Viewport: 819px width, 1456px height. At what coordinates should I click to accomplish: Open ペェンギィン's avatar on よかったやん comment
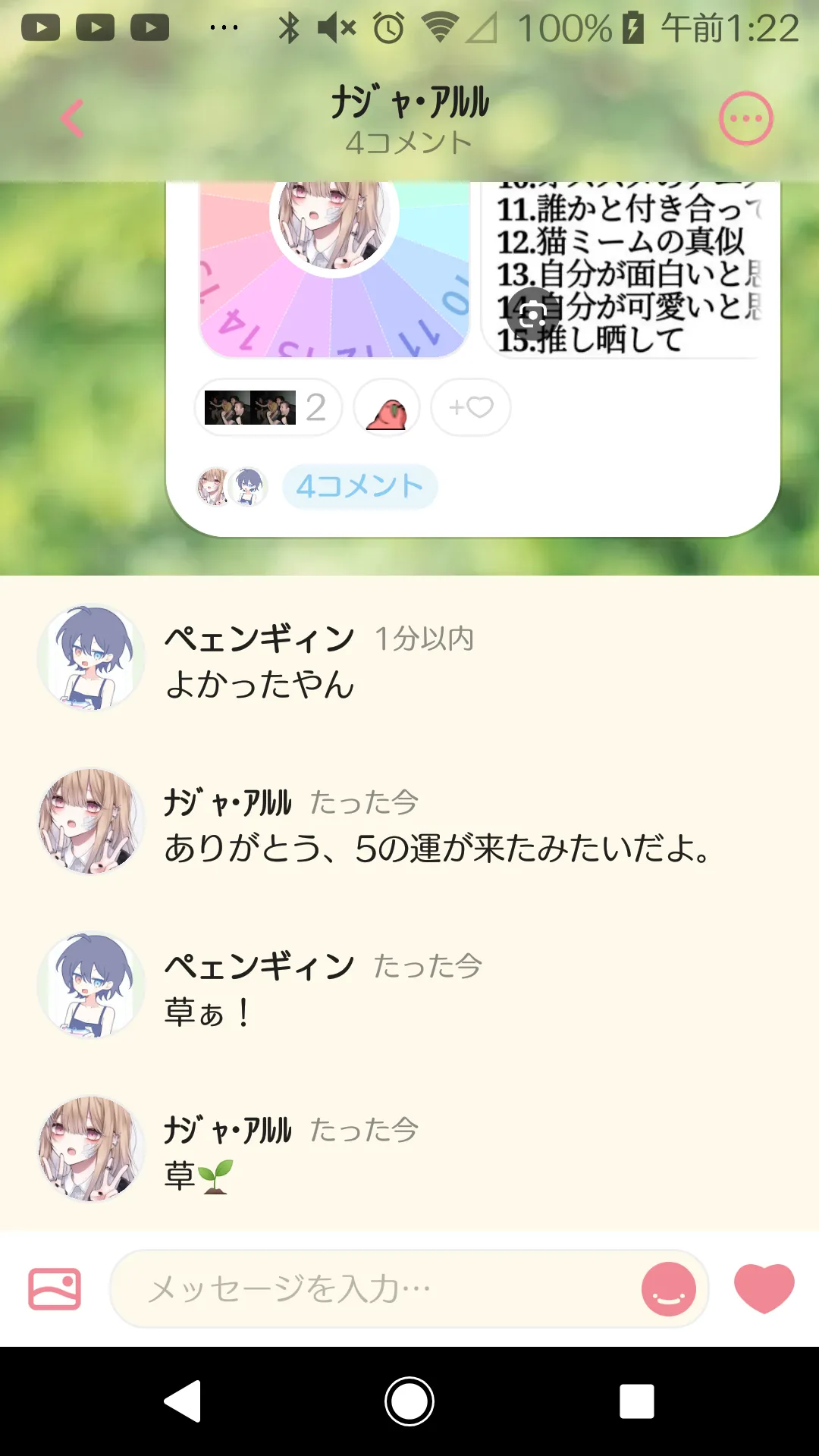[91, 657]
